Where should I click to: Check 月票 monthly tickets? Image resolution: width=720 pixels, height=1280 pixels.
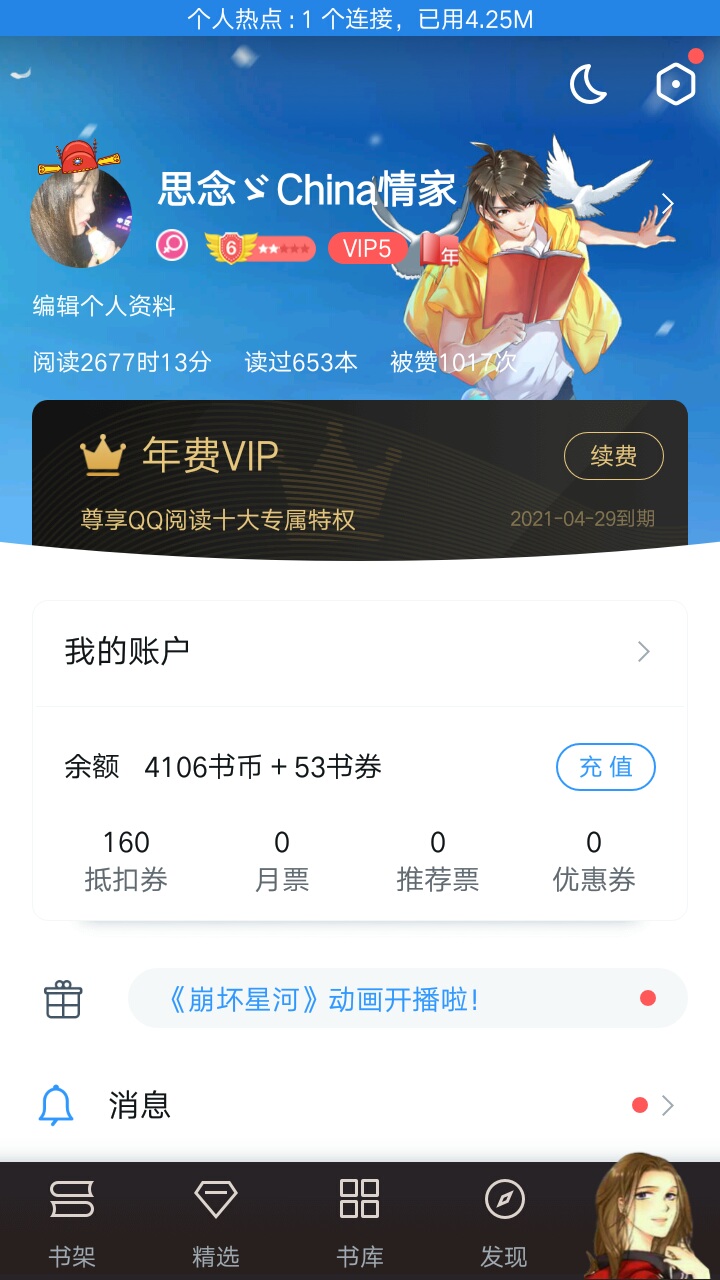click(282, 860)
